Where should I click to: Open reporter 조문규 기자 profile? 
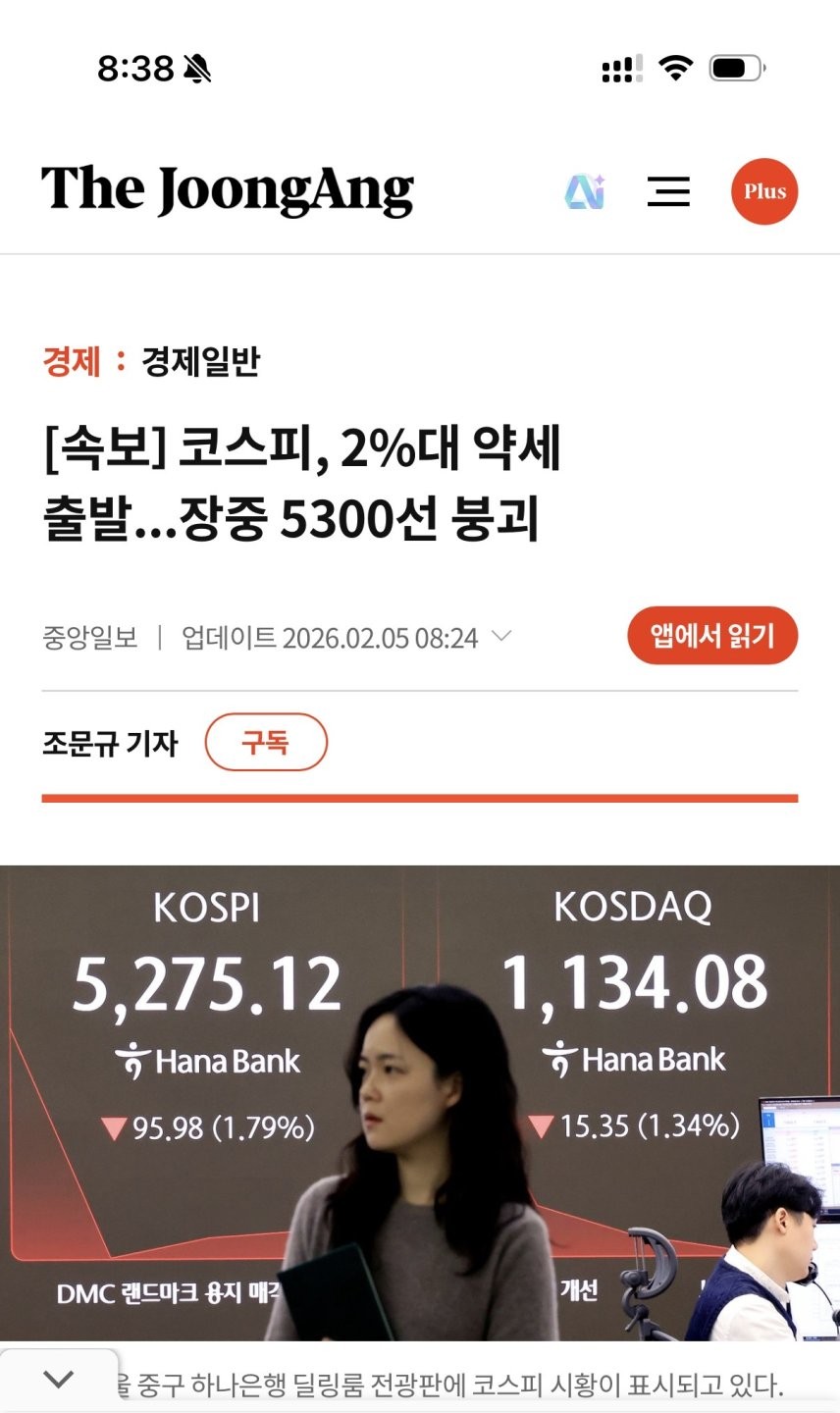110,743
